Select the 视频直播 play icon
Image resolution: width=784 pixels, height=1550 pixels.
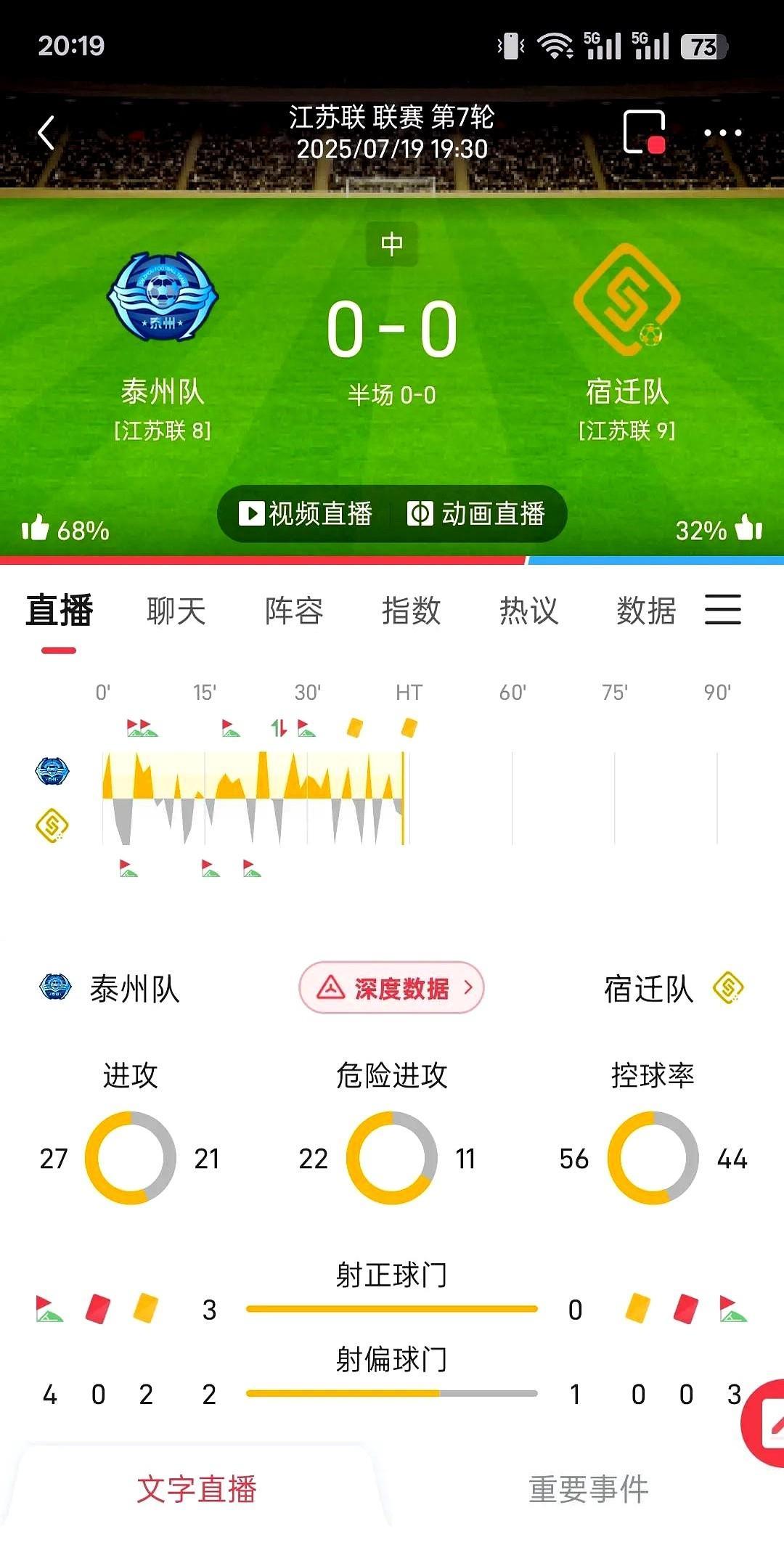(x=250, y=514)
